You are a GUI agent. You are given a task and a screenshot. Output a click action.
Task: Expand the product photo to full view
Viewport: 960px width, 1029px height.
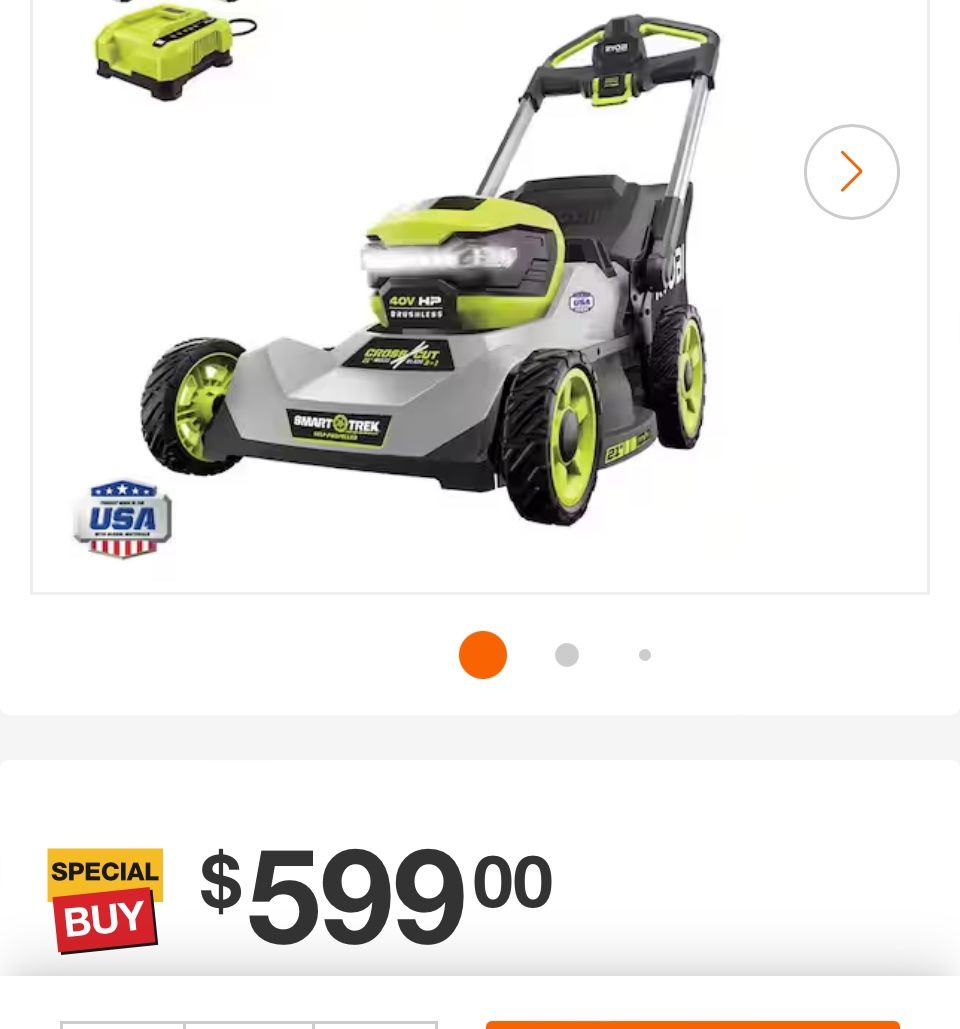pyautogui.click(x=480, y=295)
